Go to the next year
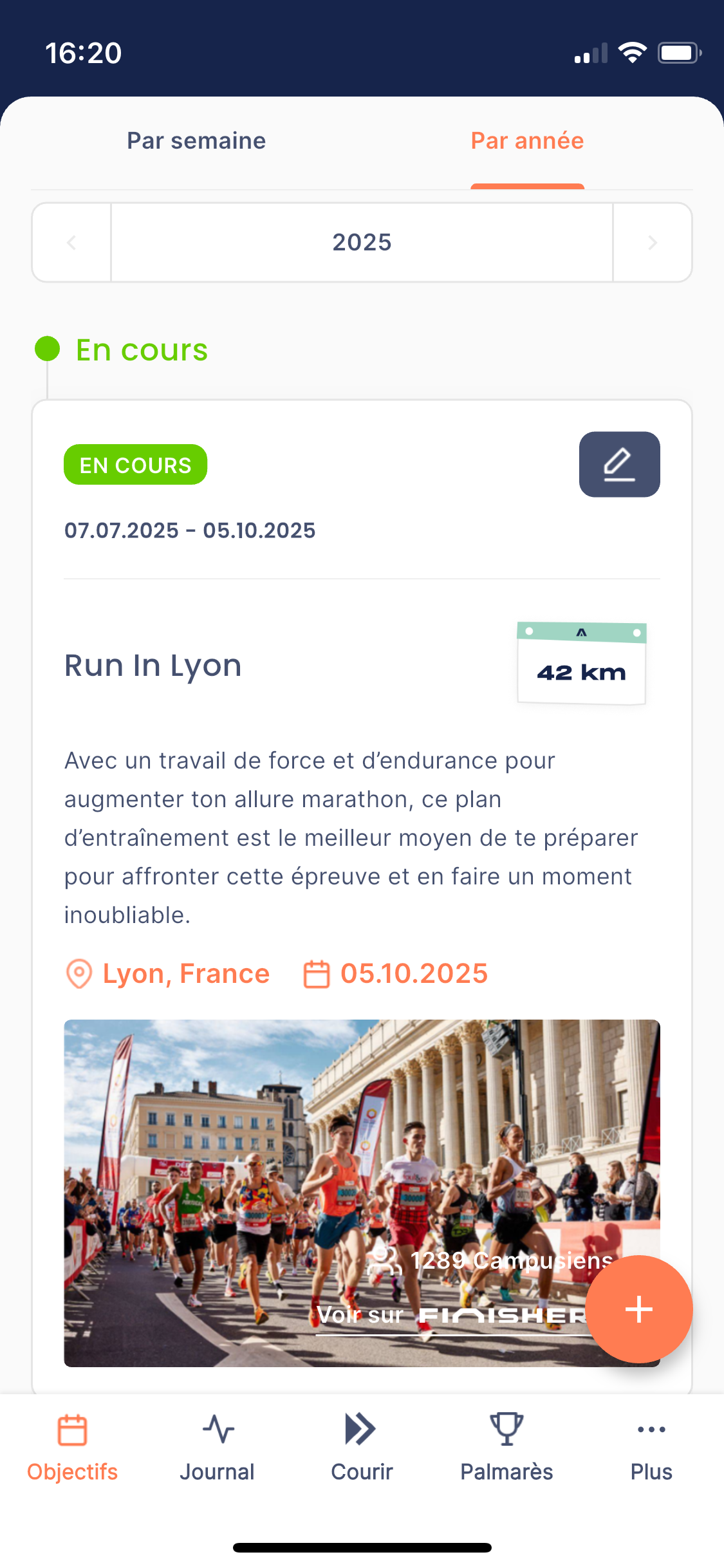The width and height of the screenshot is (724, 1568). (652, 243)
